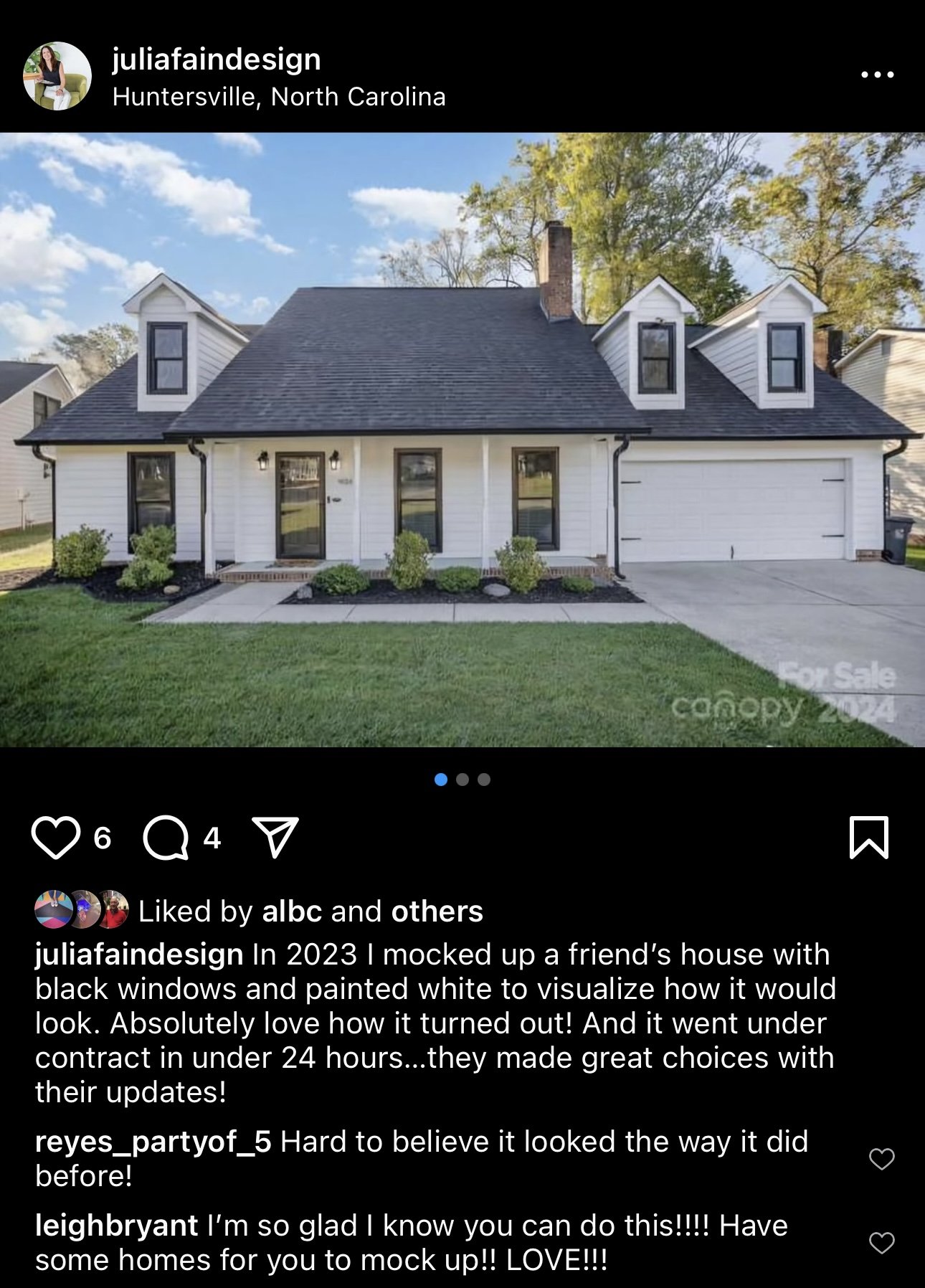This screenshot has height=1288, width=925.
Task: Like reyes_partyof_5's comment
Action: 882,1158
